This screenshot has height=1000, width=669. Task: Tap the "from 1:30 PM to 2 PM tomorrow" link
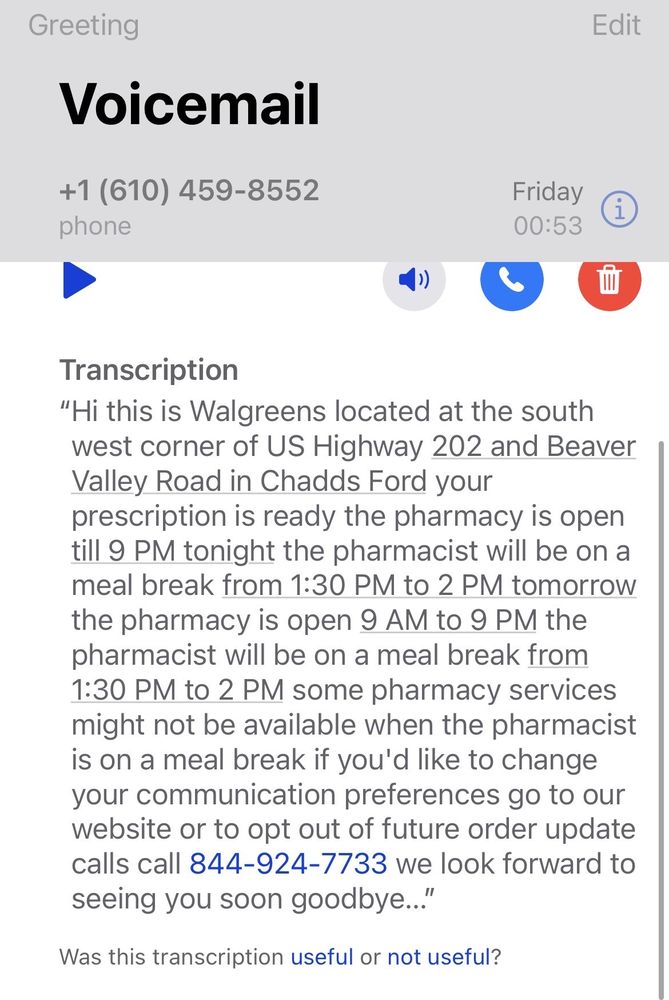pyautogui.click(x=428, y=585)
